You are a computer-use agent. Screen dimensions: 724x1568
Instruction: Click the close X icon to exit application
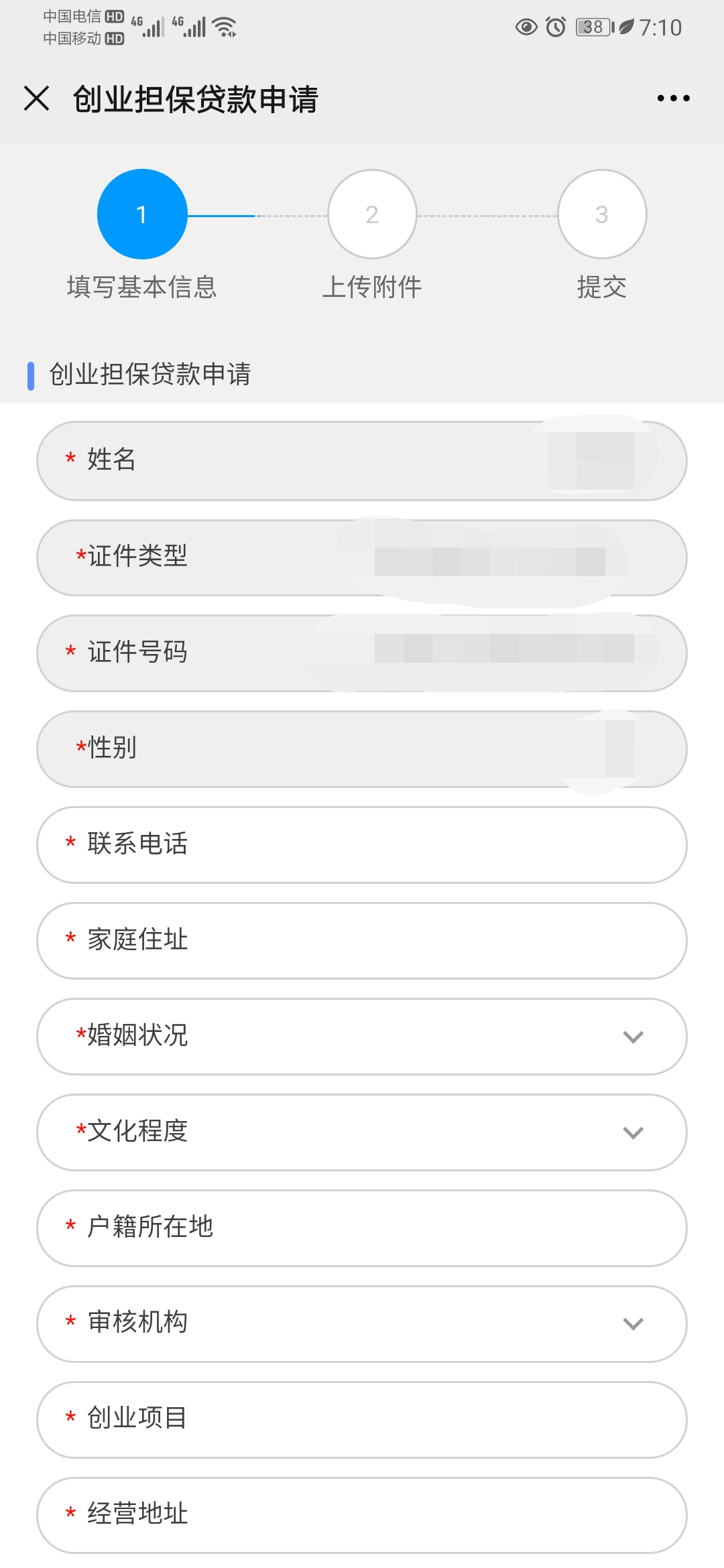pos(37,99)
